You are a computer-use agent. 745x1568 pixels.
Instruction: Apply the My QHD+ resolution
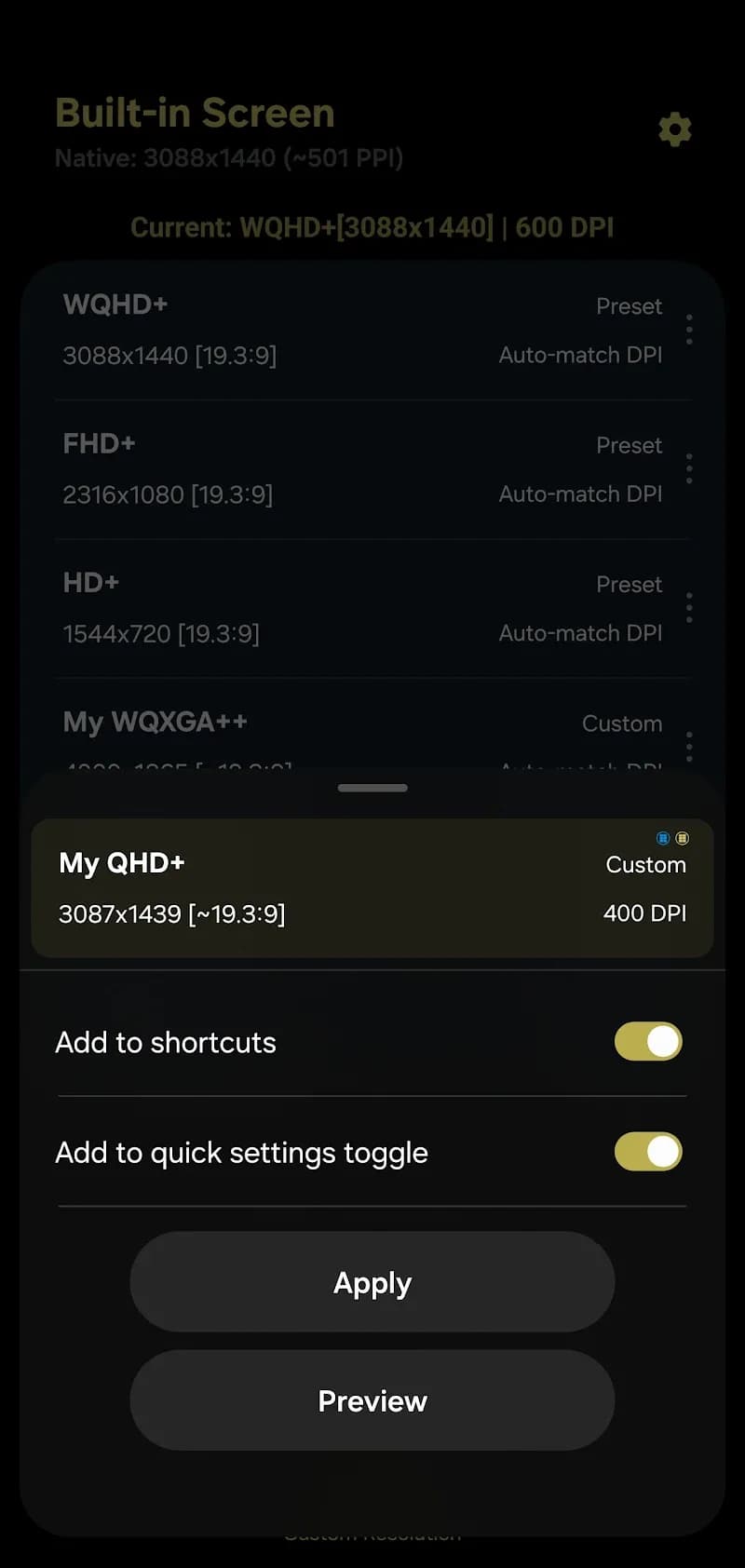(x=372, y=1282)
